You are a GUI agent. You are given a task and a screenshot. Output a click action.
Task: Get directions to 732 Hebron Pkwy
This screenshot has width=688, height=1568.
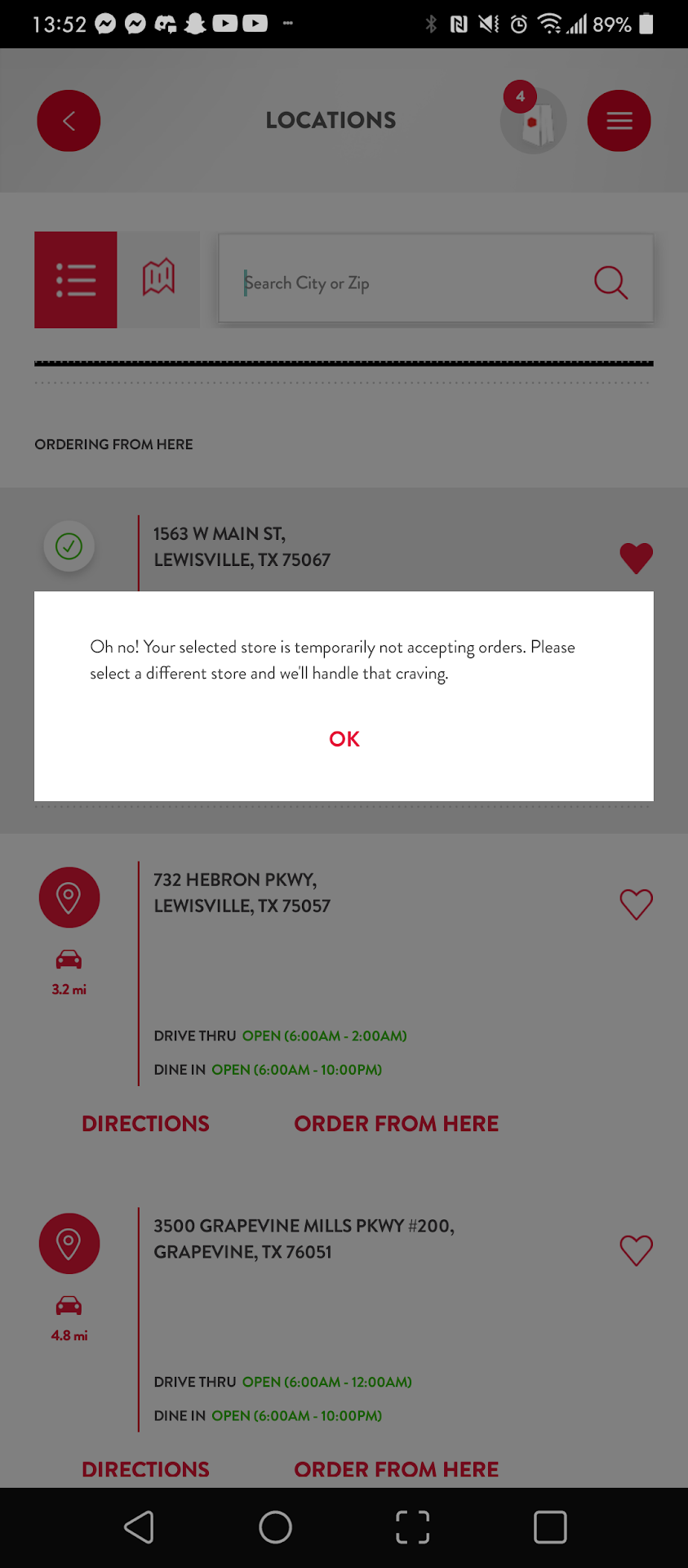pyautogui.click(x=145, y=1124)
